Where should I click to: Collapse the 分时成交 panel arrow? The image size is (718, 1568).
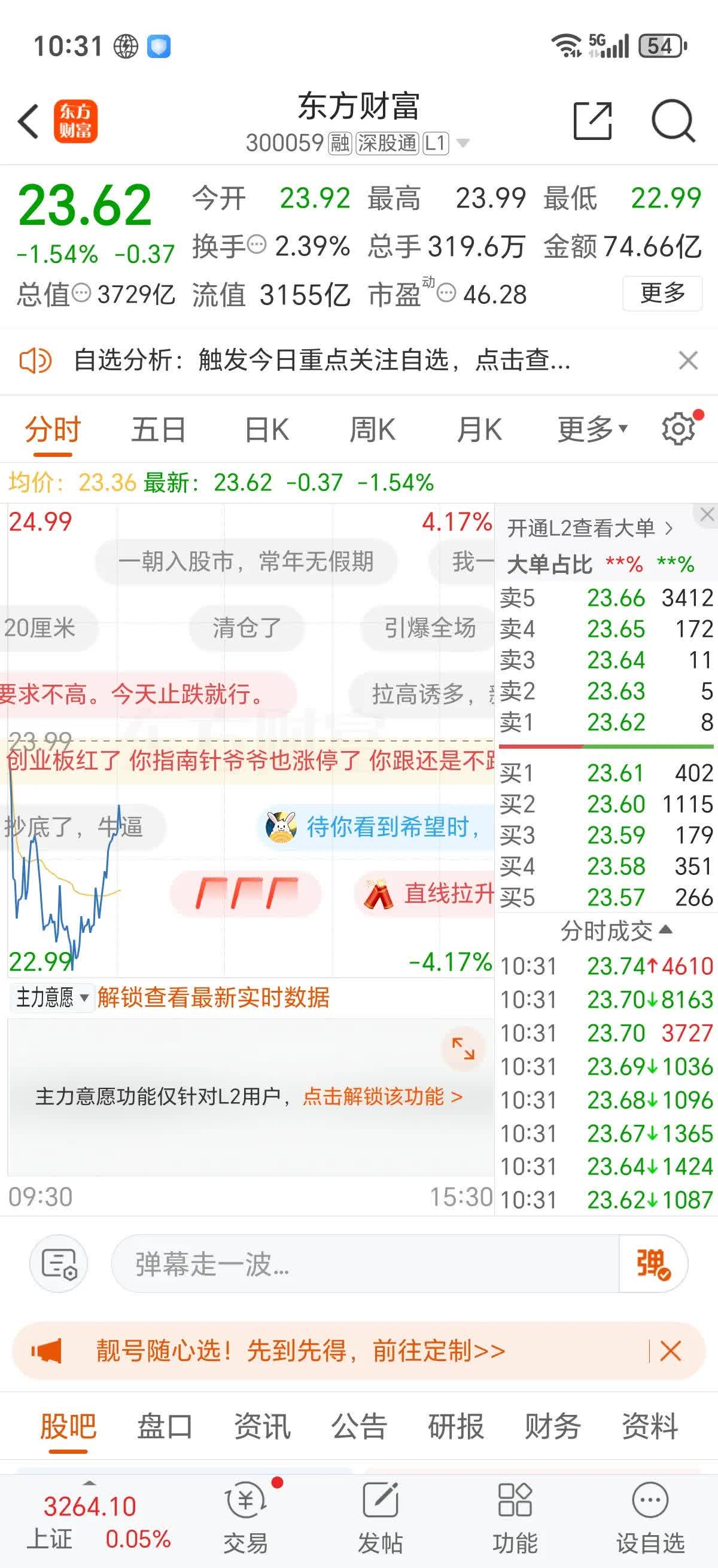coord(665,929)
